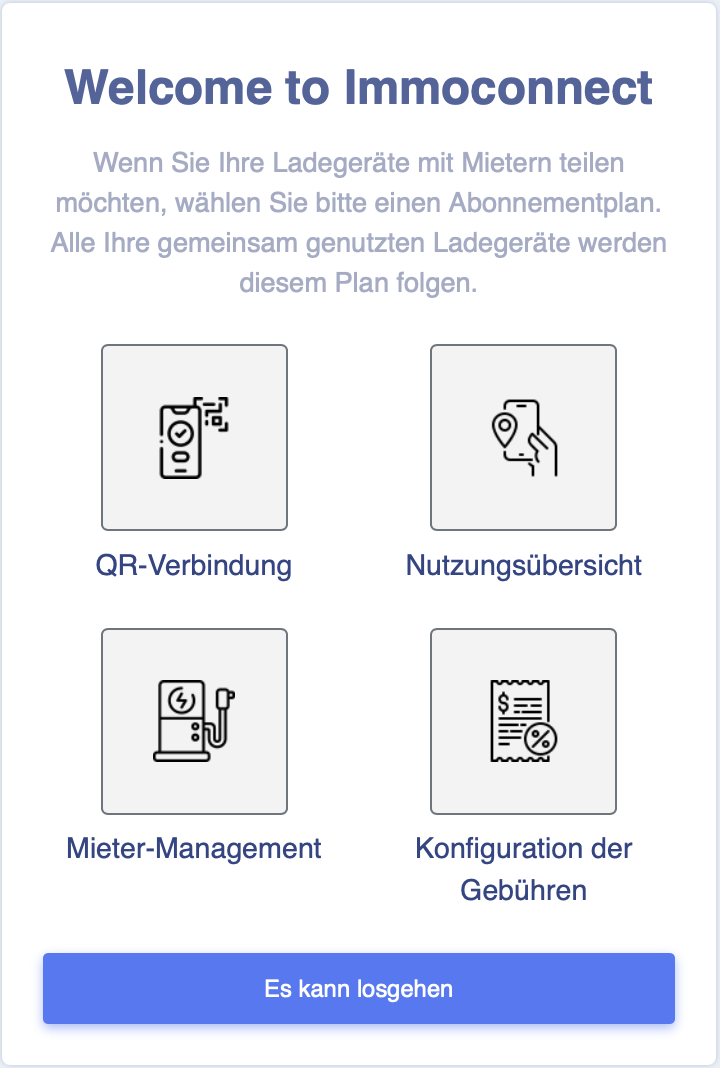
Task: Click the QR-Verbindung text label
Action: pyautogui.click(x=193, y=565)
